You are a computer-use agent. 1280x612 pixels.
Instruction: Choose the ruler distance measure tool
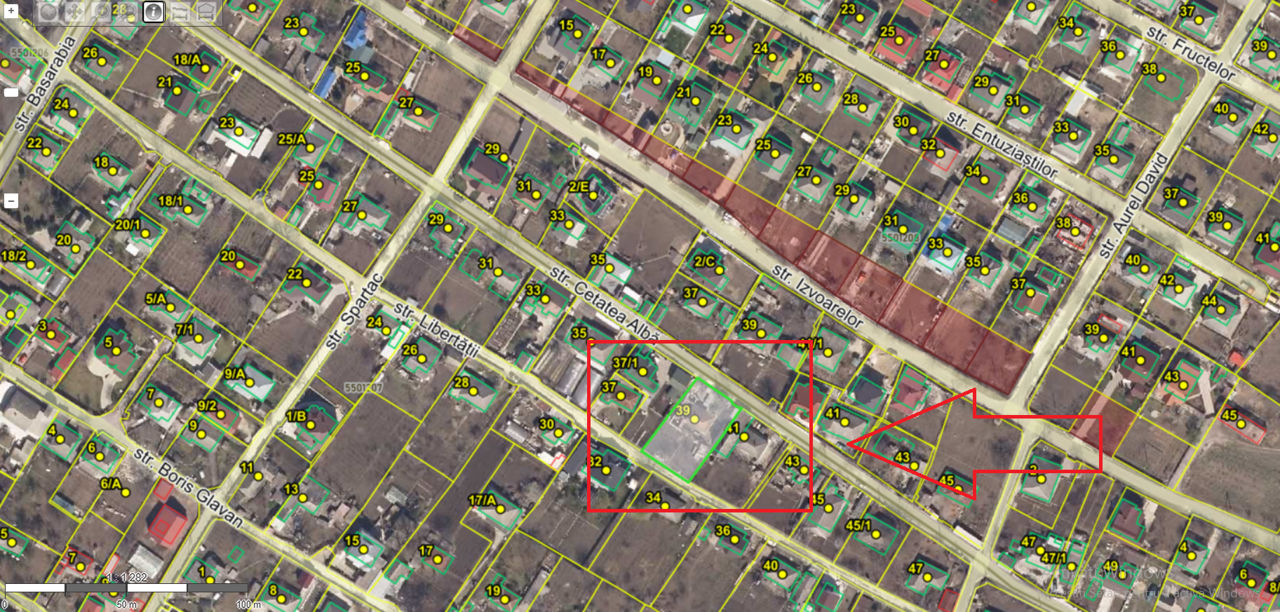coord(179,12)
